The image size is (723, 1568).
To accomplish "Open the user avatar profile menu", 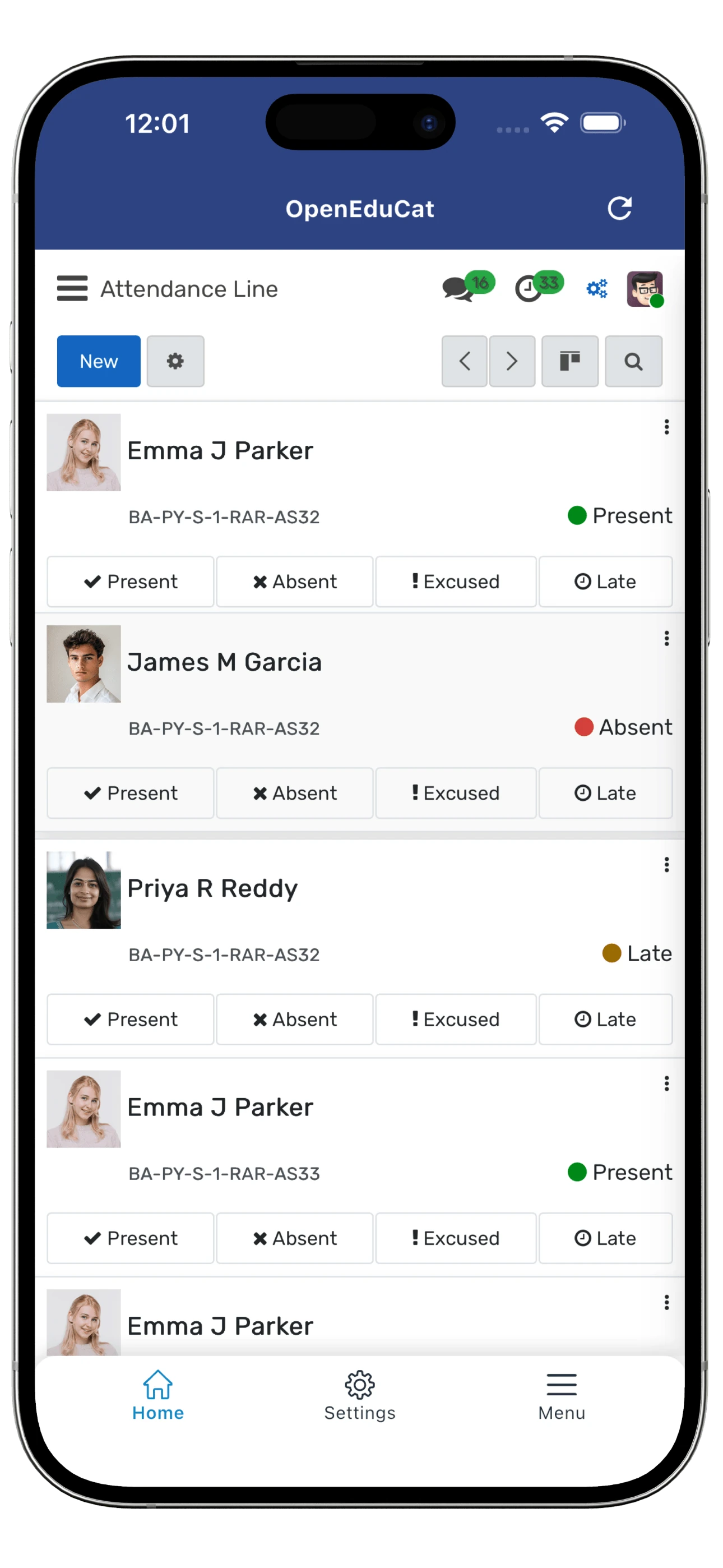I will coord(645,289).
